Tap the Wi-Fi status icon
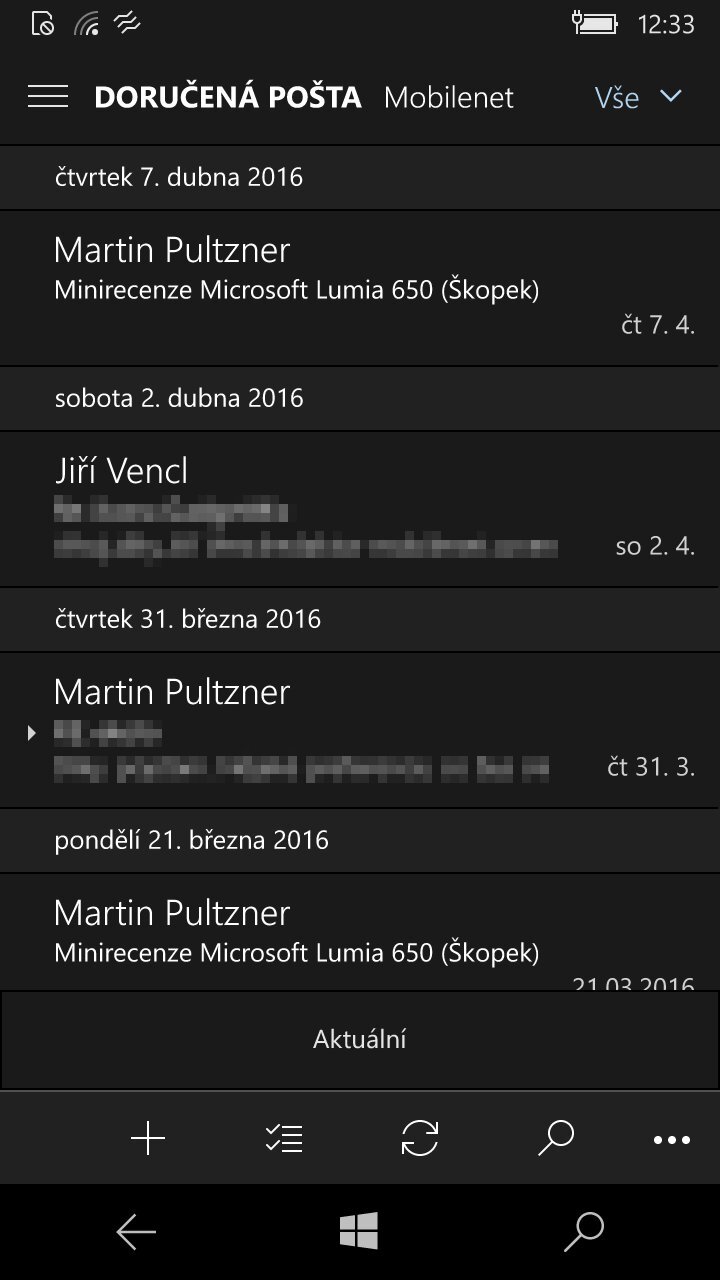 click(87, 22)
